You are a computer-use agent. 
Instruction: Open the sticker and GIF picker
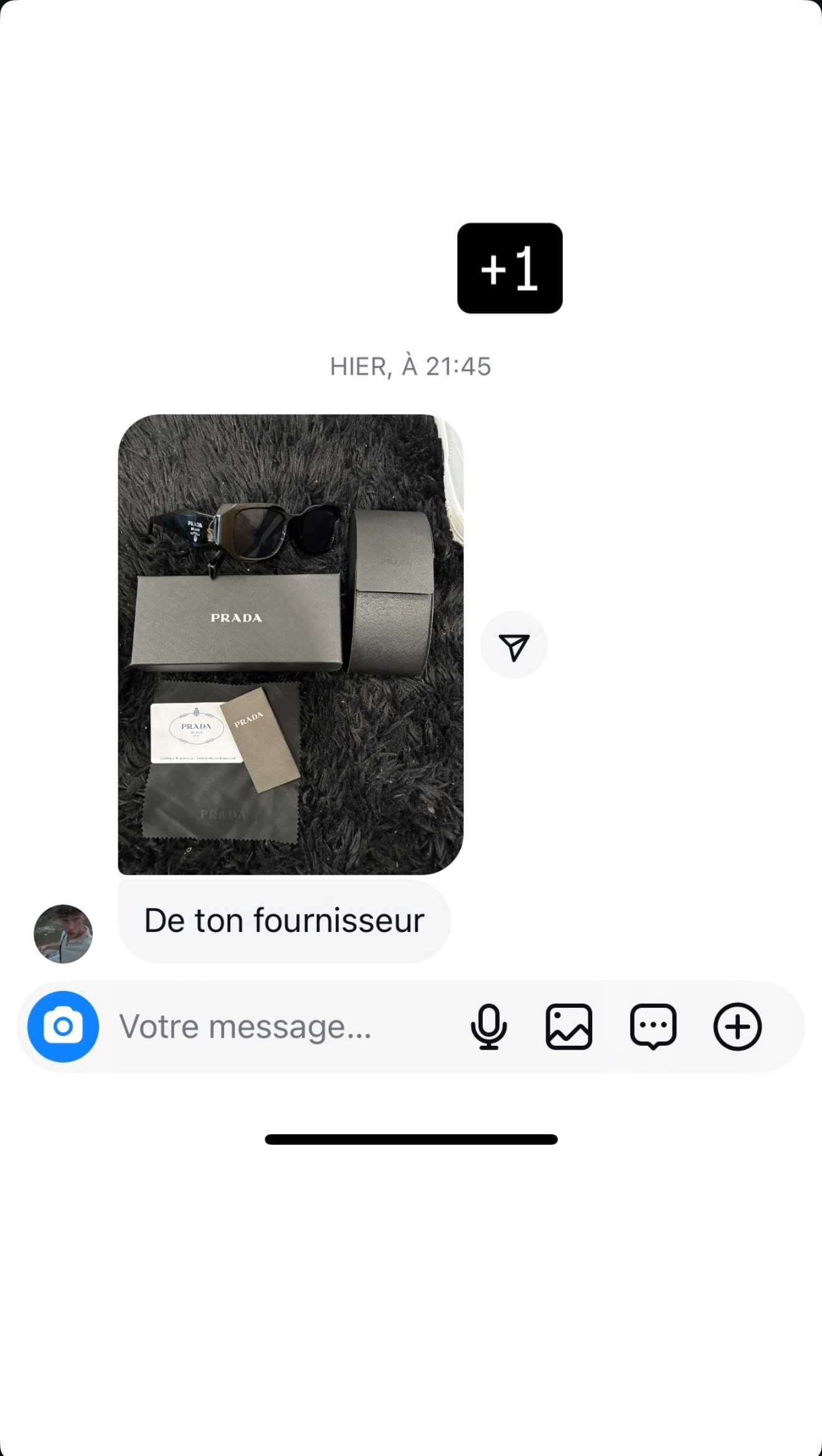pos(653,1026)
